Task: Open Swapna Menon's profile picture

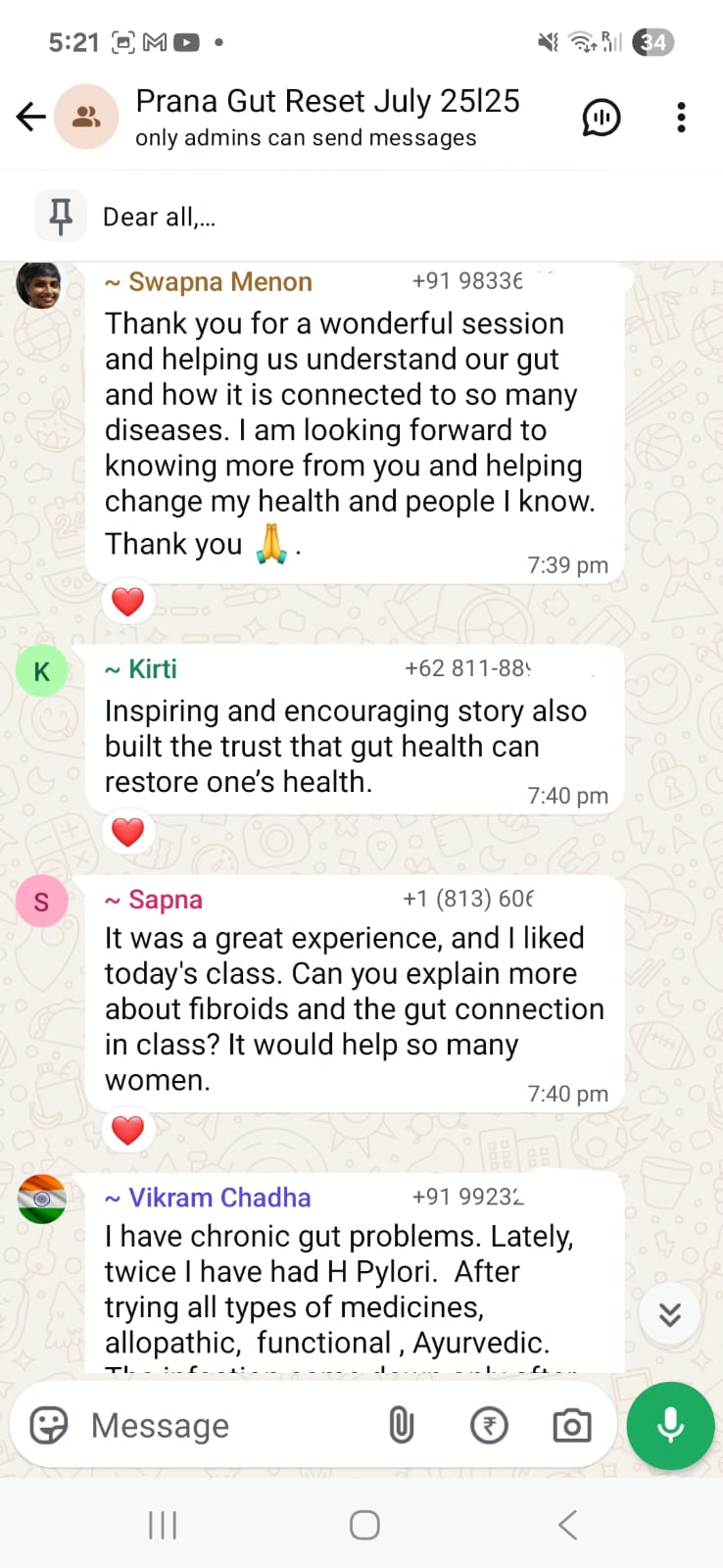Action: point(41,285)
